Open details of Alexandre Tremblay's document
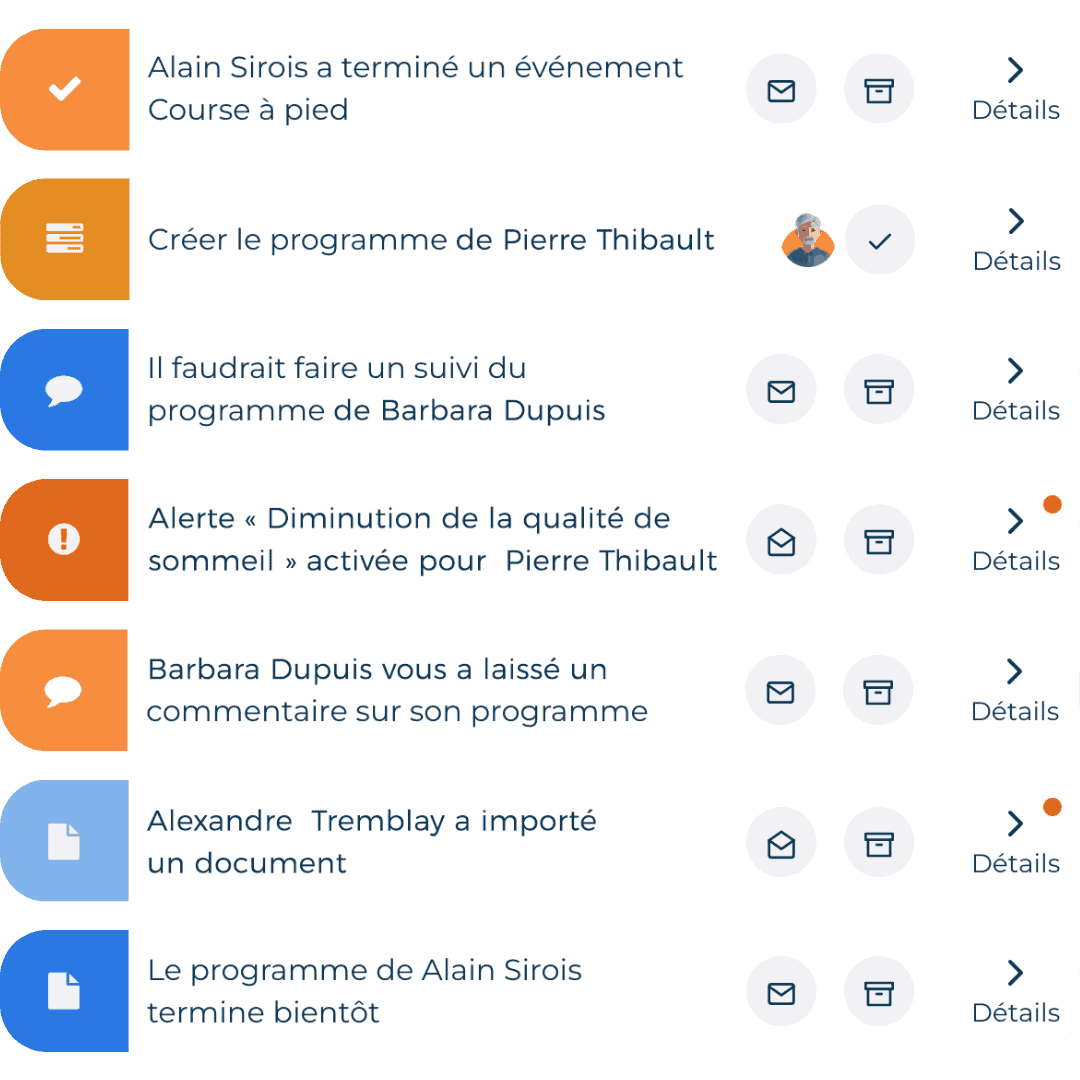 click(1015, 843)
